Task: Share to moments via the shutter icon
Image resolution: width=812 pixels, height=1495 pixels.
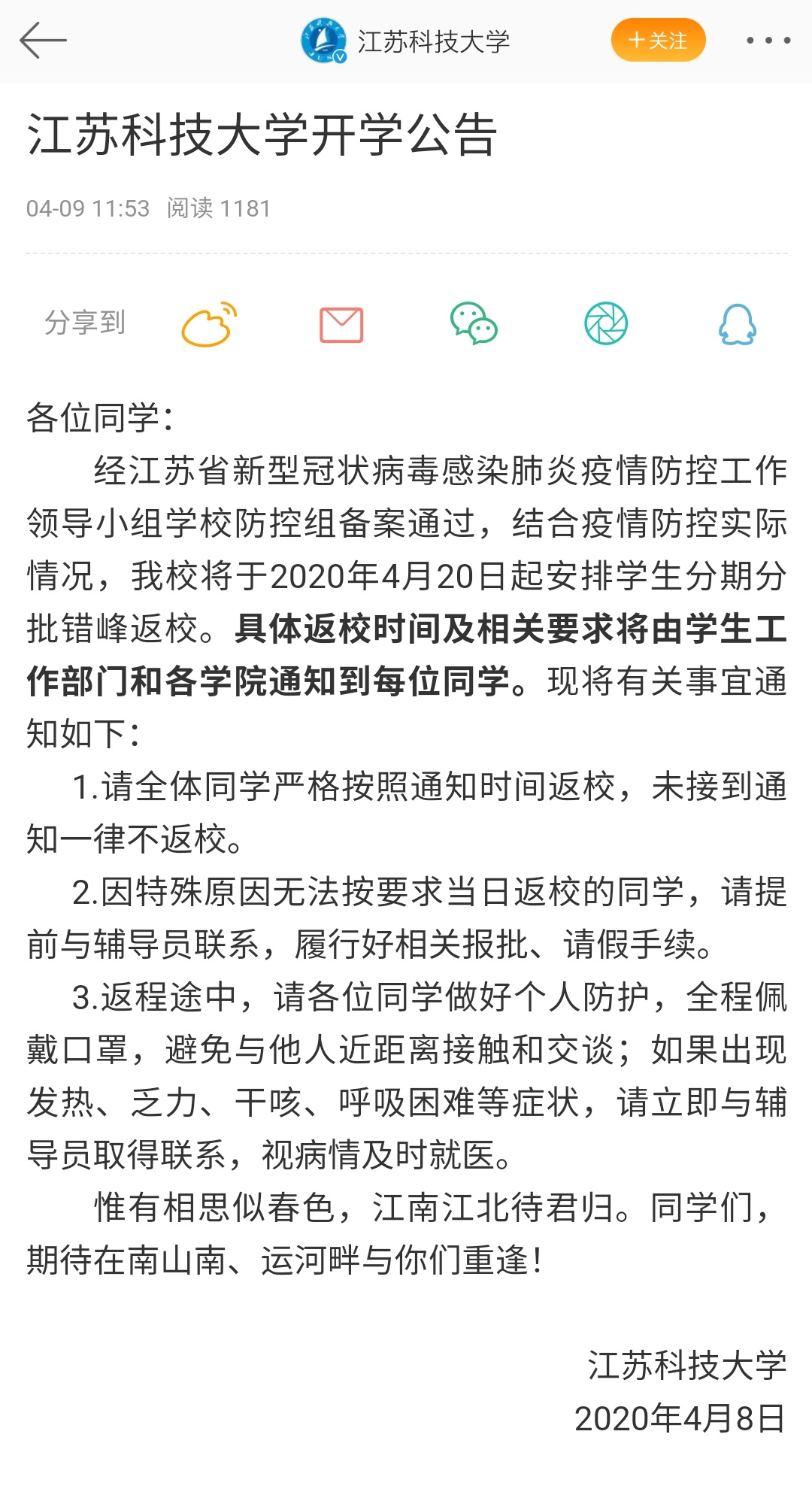Action: pyautogui.click(x=606, y=323)
